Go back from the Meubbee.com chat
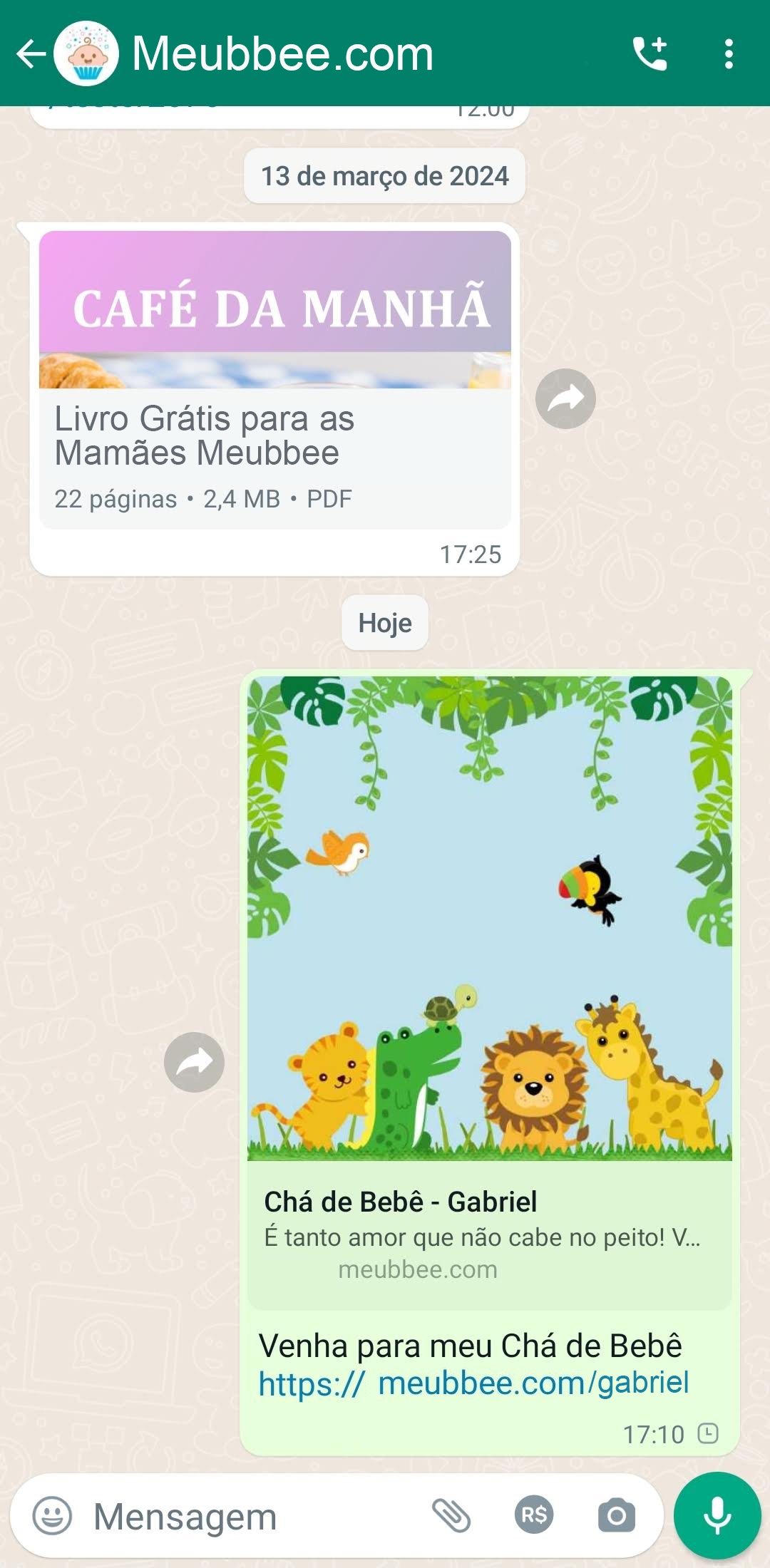This screenshot has width=770, height=1568. pyautogui.click(x=30, y=54)
